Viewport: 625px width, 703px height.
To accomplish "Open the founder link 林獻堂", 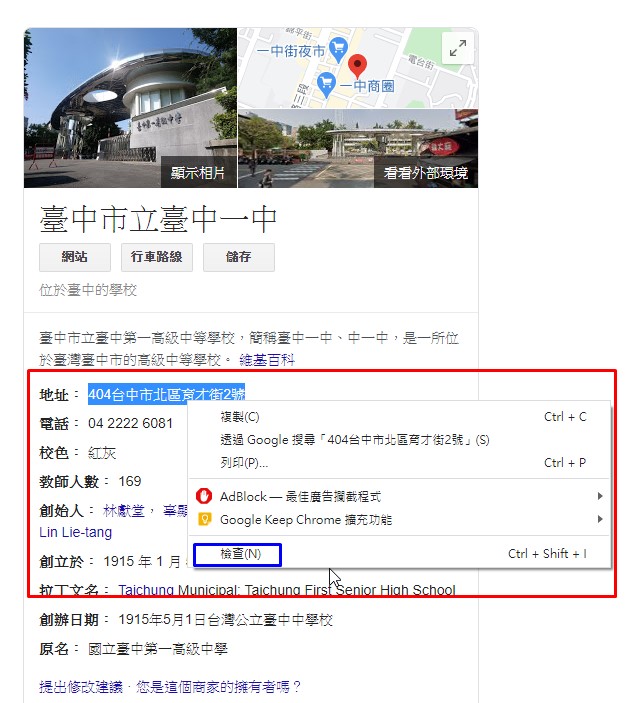I will (125, 510).
